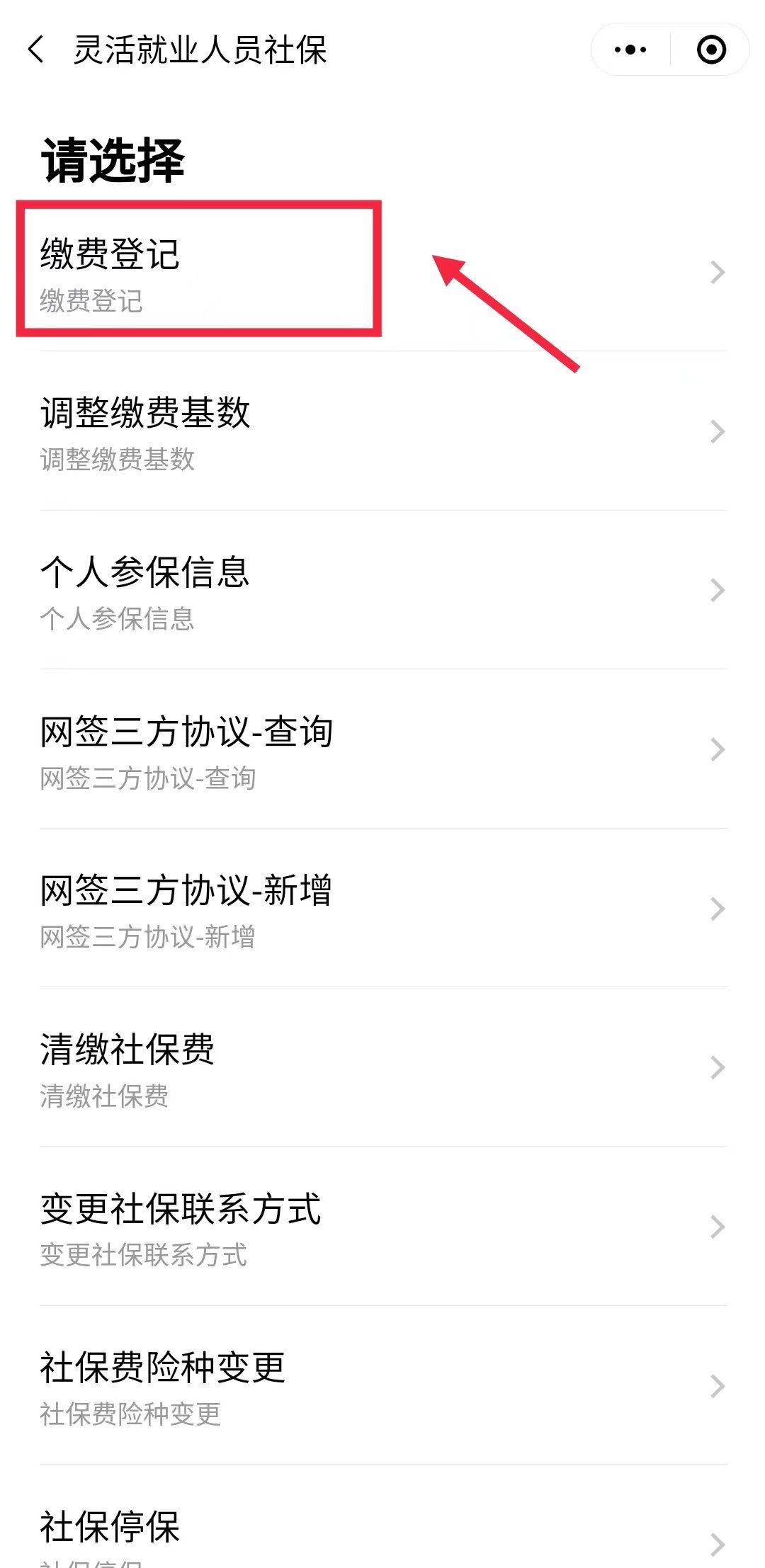Go back from 灵活就业人员社保 page

tap(35, 50)
